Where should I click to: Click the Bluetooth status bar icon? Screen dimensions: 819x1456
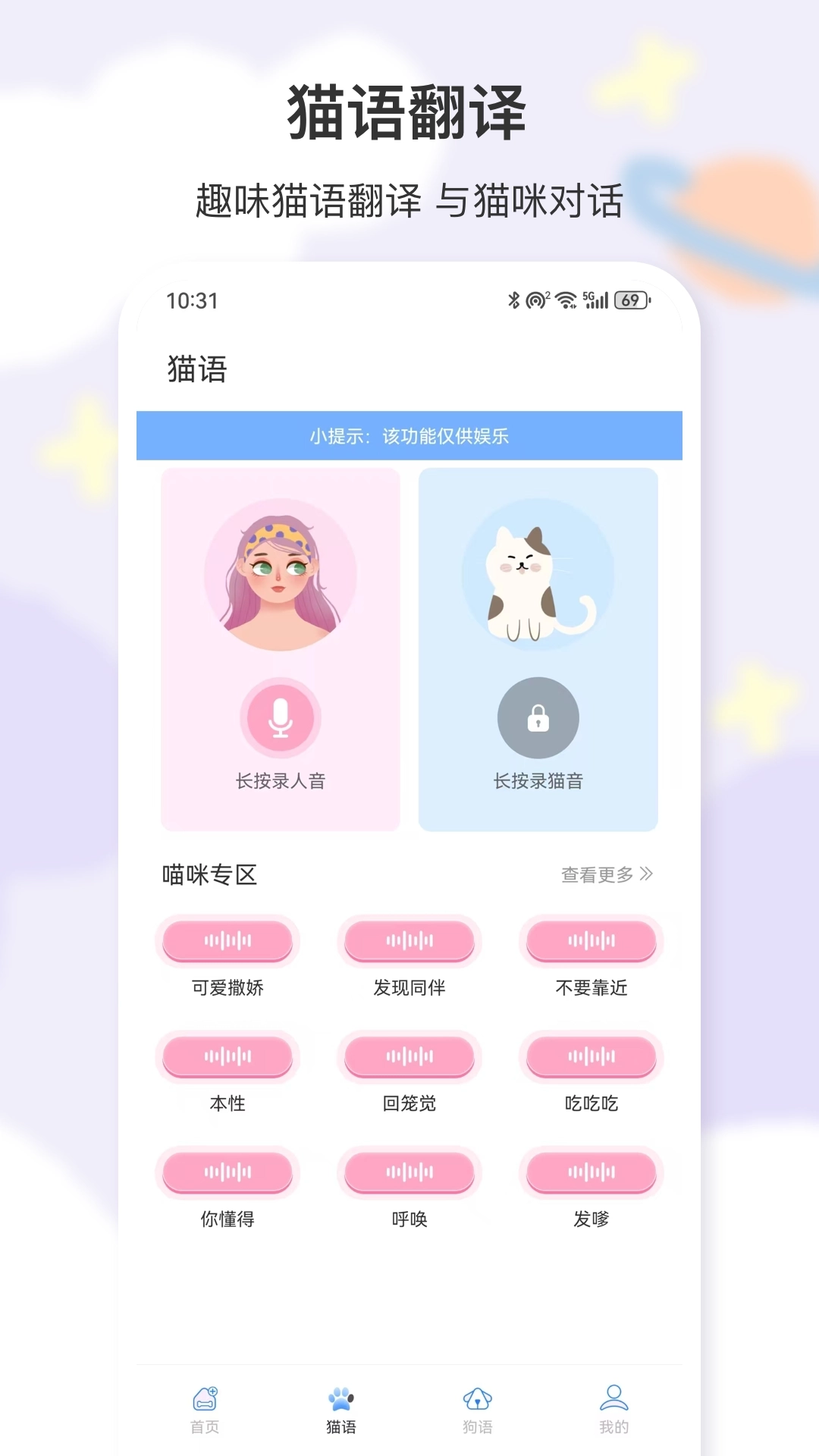tap(512, 300)
